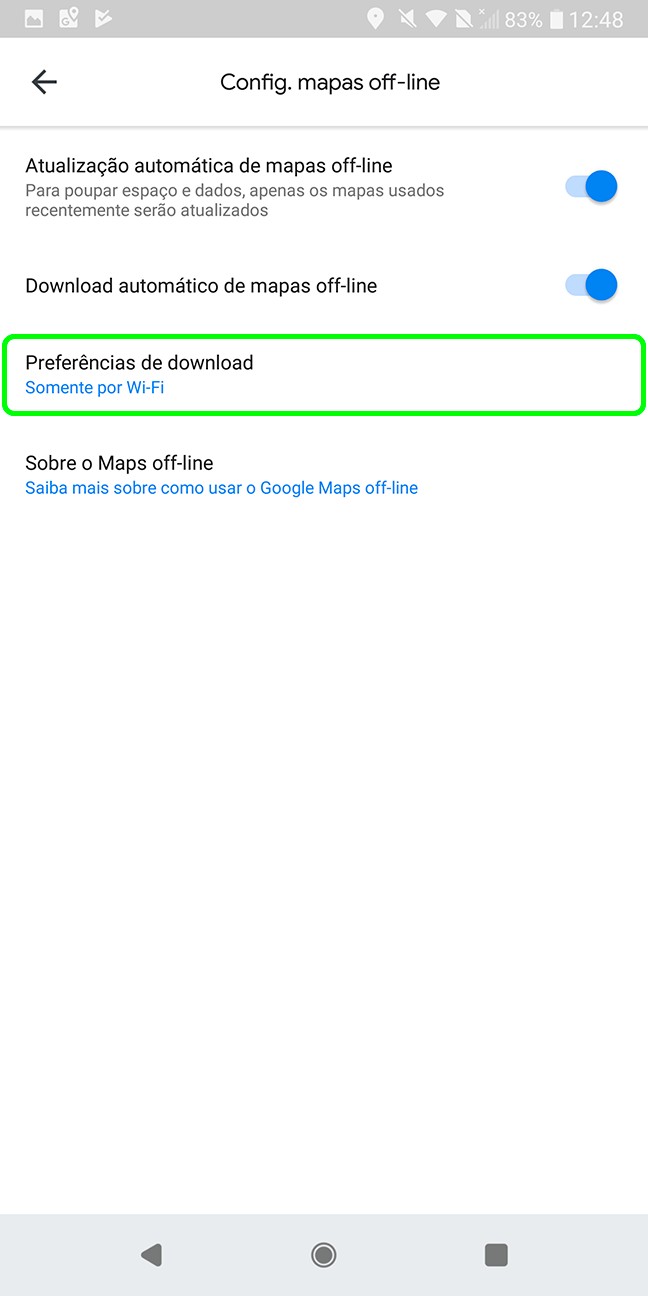Open recent apps from navigation bar
Image resolution: width=648 pixels, height=1296 pixels.
click(x=495, y=1254)
